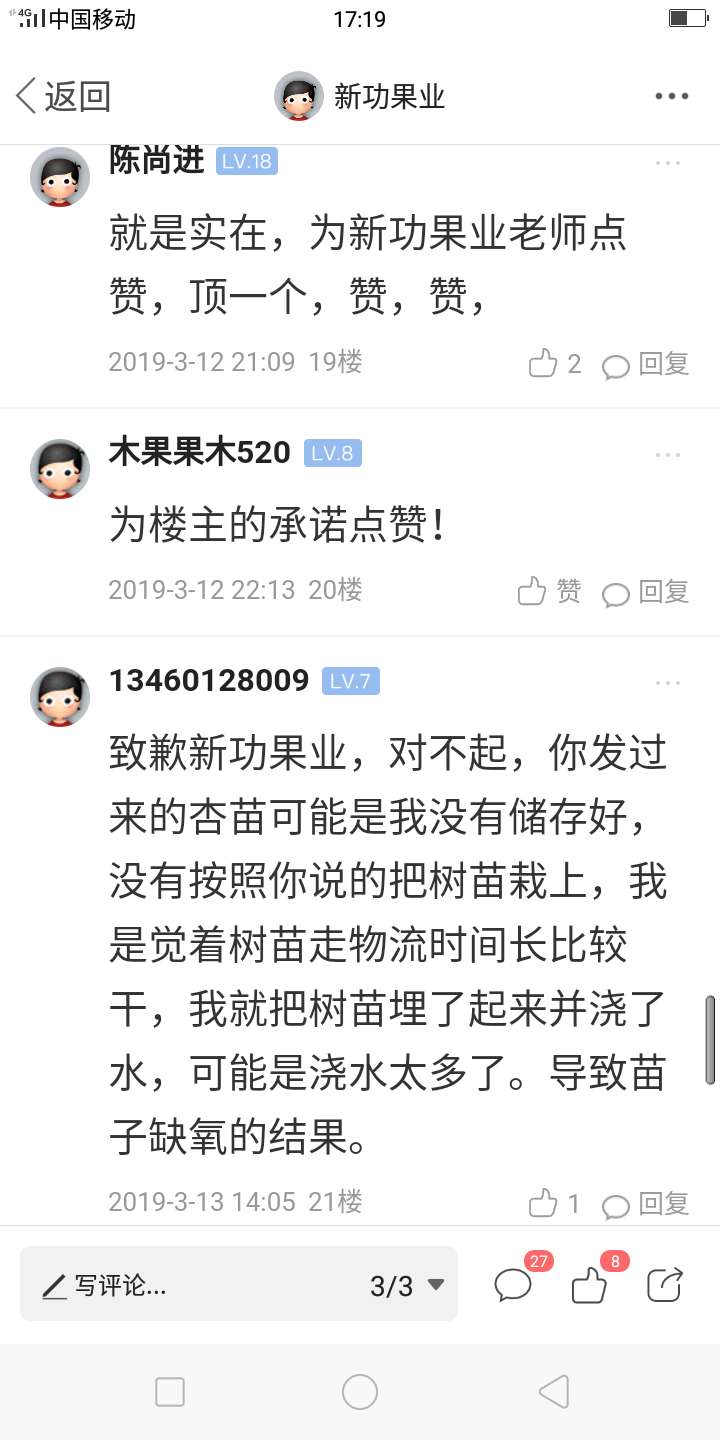Like 13460128009's comment on floor 21
This screenshot has height=1440, width=720.
543,1202
